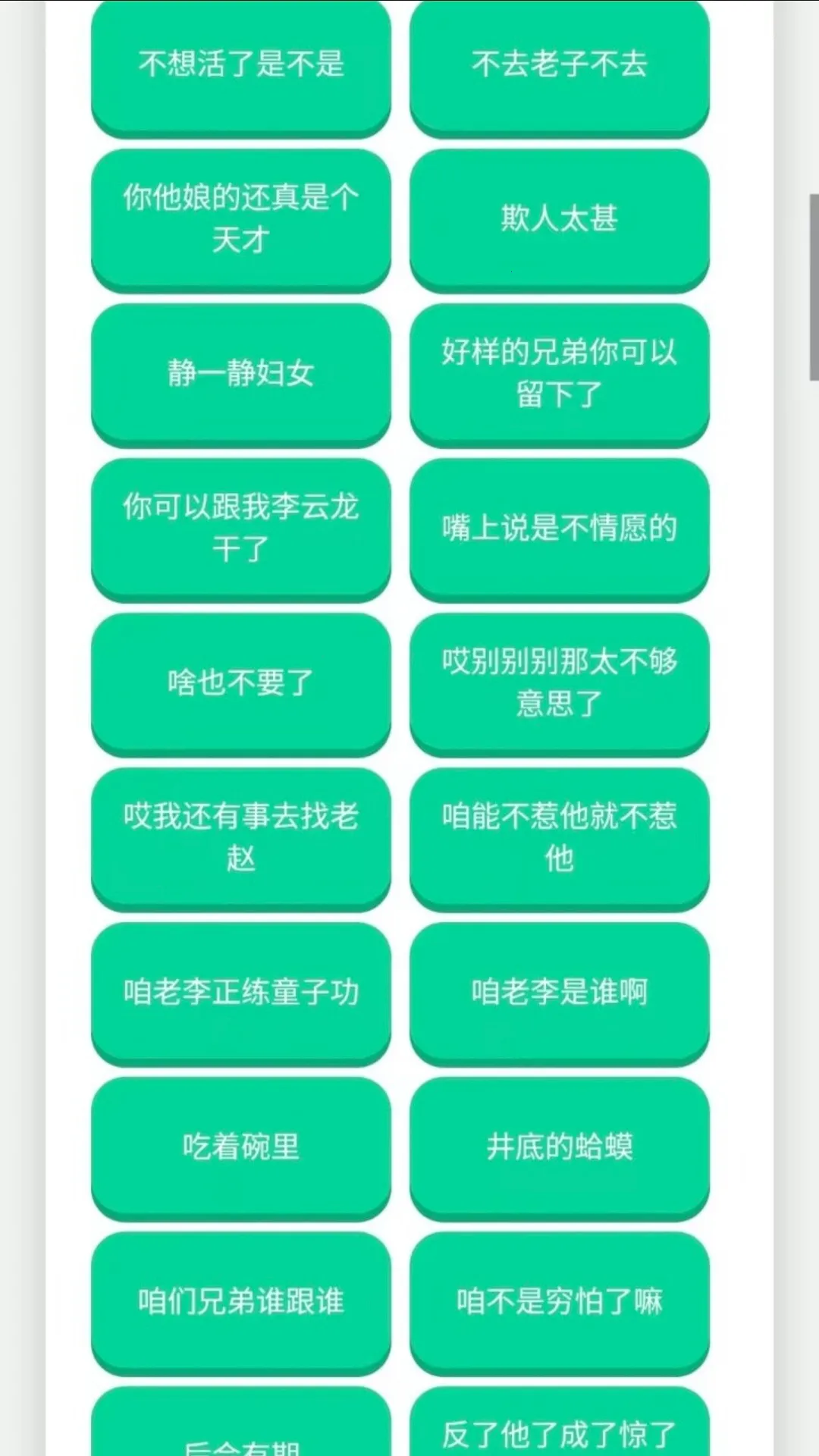Tap "咱能不惹他就不惹他"
The image size is (819, 1456).
pyautogui.click(x=559, y=838)
